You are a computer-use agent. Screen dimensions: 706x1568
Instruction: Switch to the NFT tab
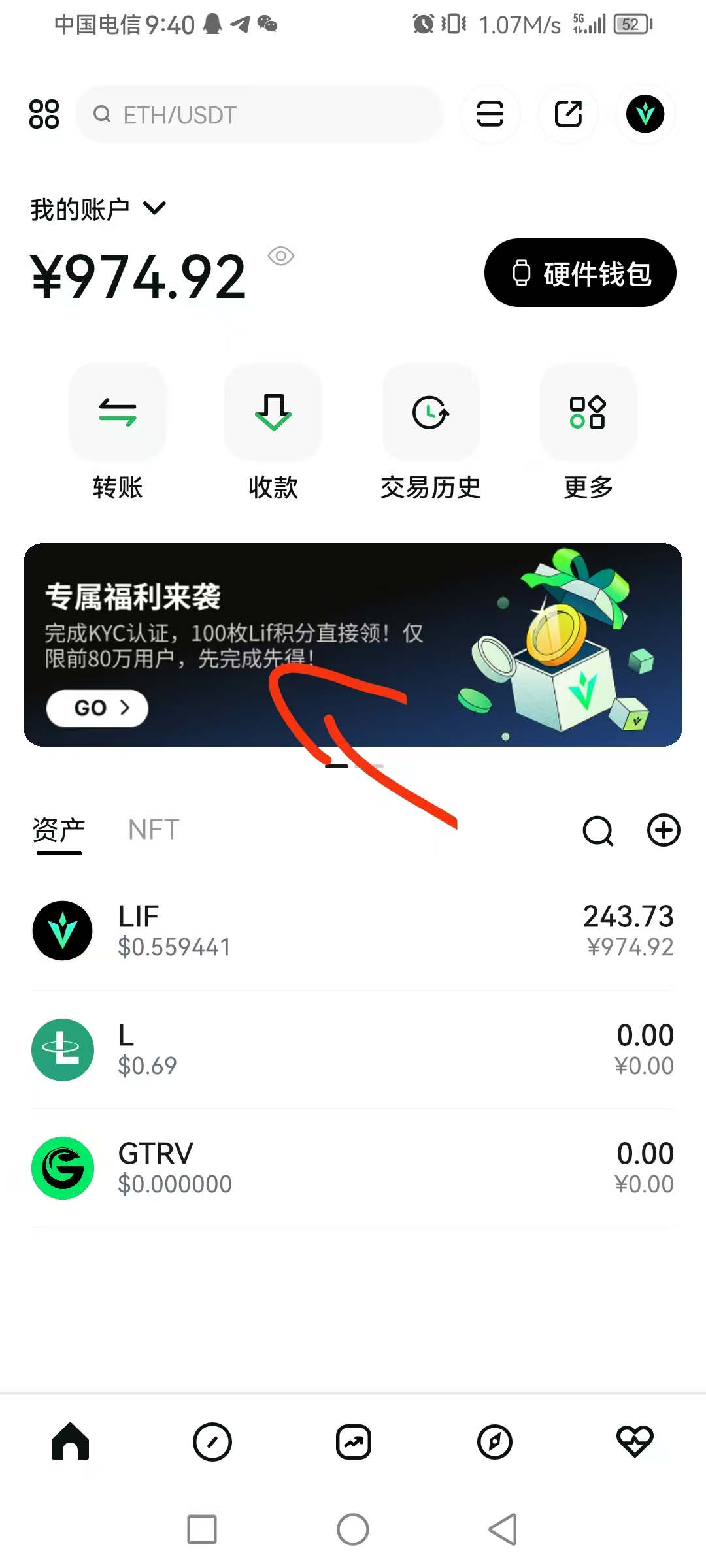152,830
